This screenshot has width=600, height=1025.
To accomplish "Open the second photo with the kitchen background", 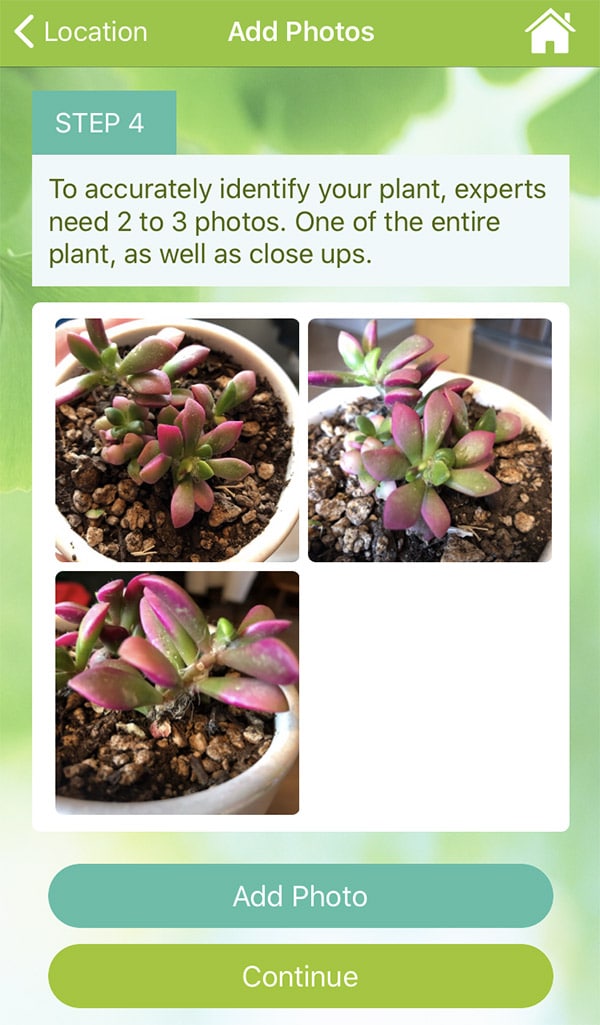I will [x=430, y=440].
